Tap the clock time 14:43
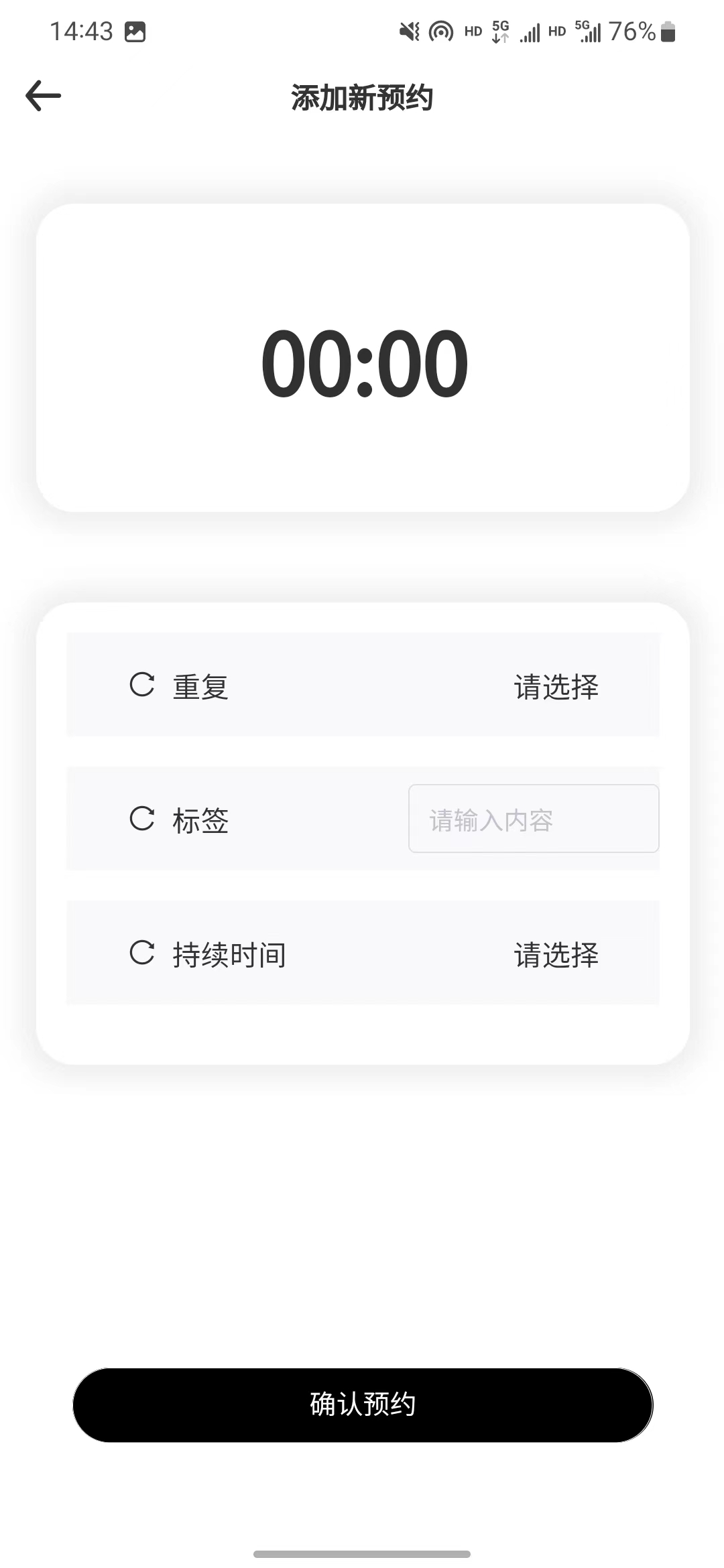 point(80,30)
